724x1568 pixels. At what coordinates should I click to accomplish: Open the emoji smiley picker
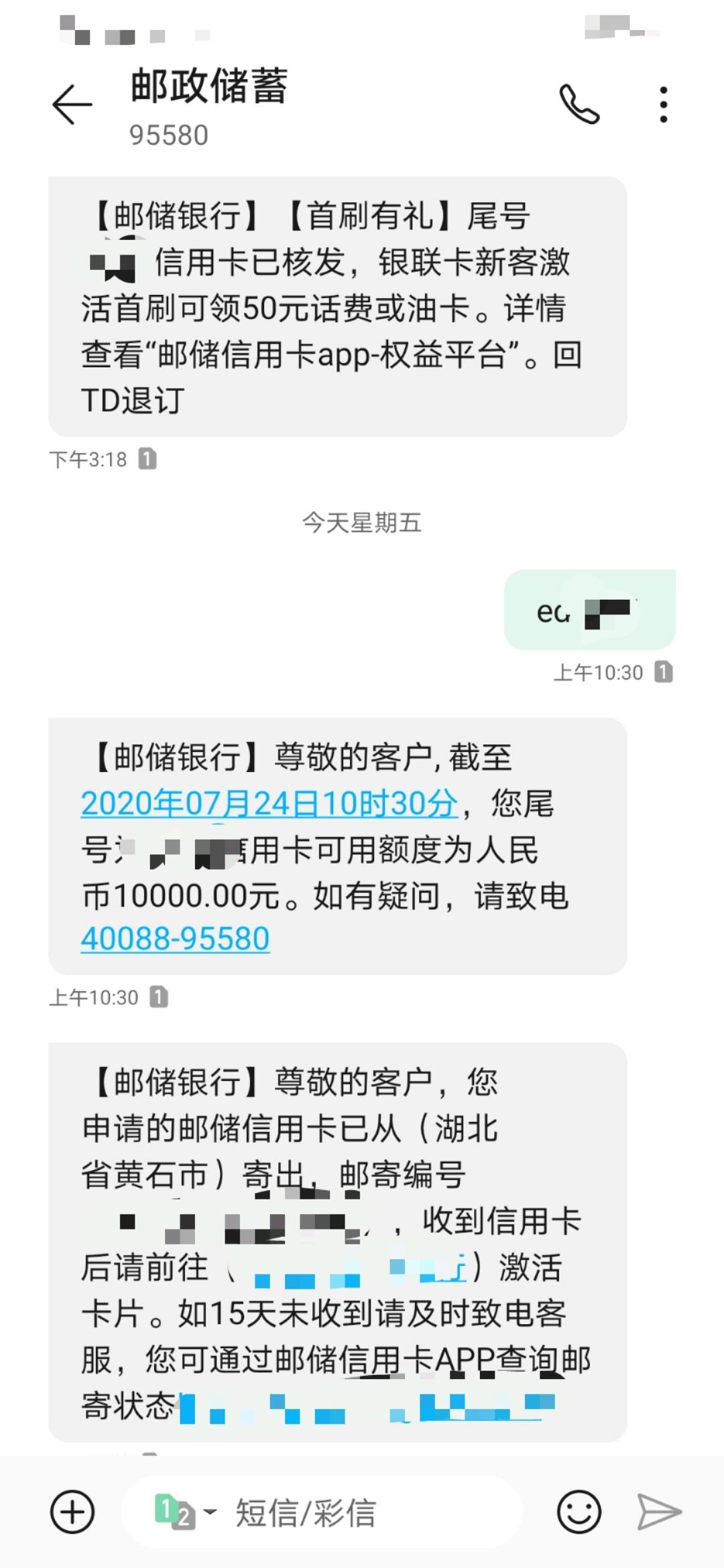pyautogui.click(x=579, y=1512)
